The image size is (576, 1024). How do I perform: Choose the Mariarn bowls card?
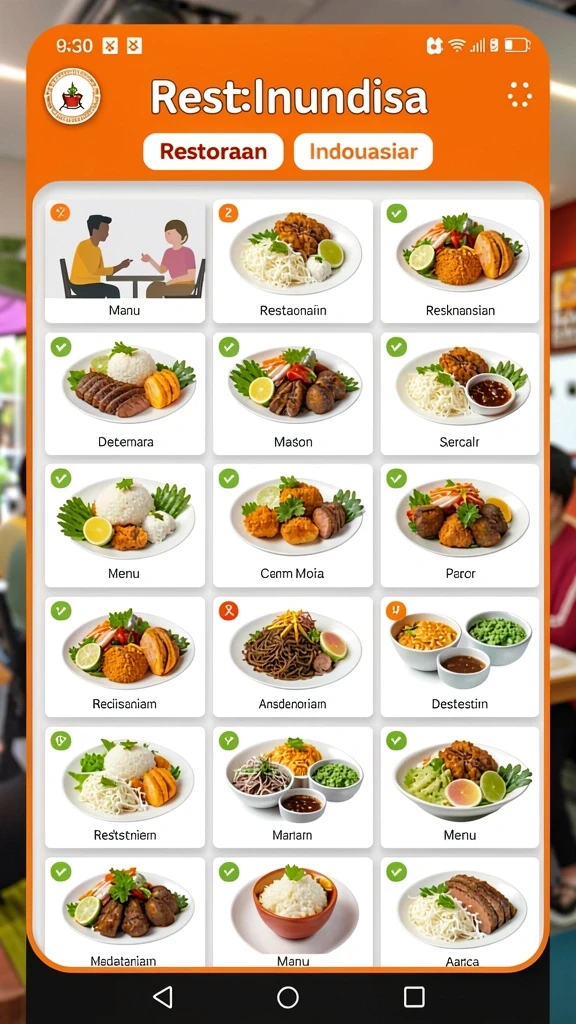(x=293, y=788)
